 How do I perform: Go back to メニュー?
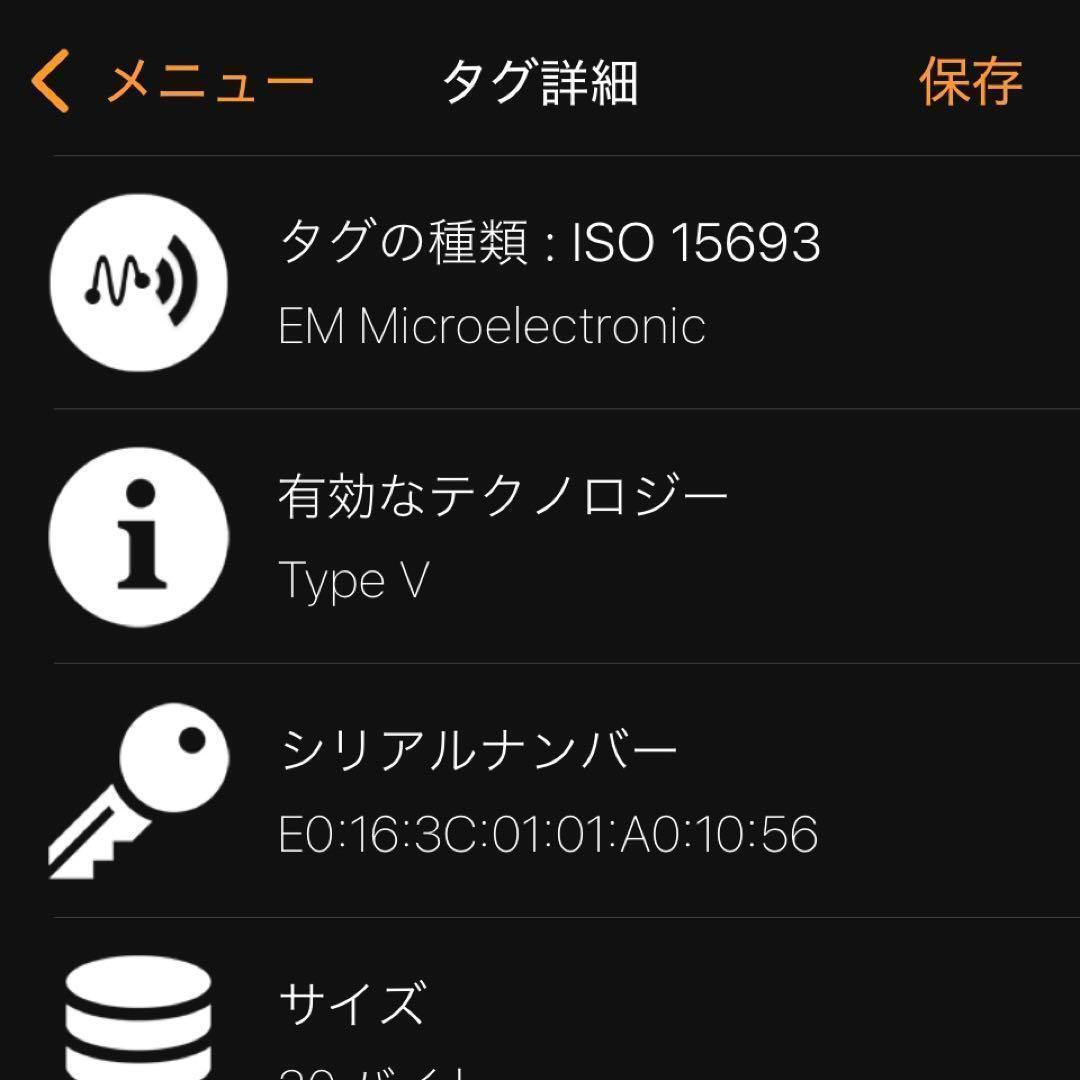coord(172,82)
